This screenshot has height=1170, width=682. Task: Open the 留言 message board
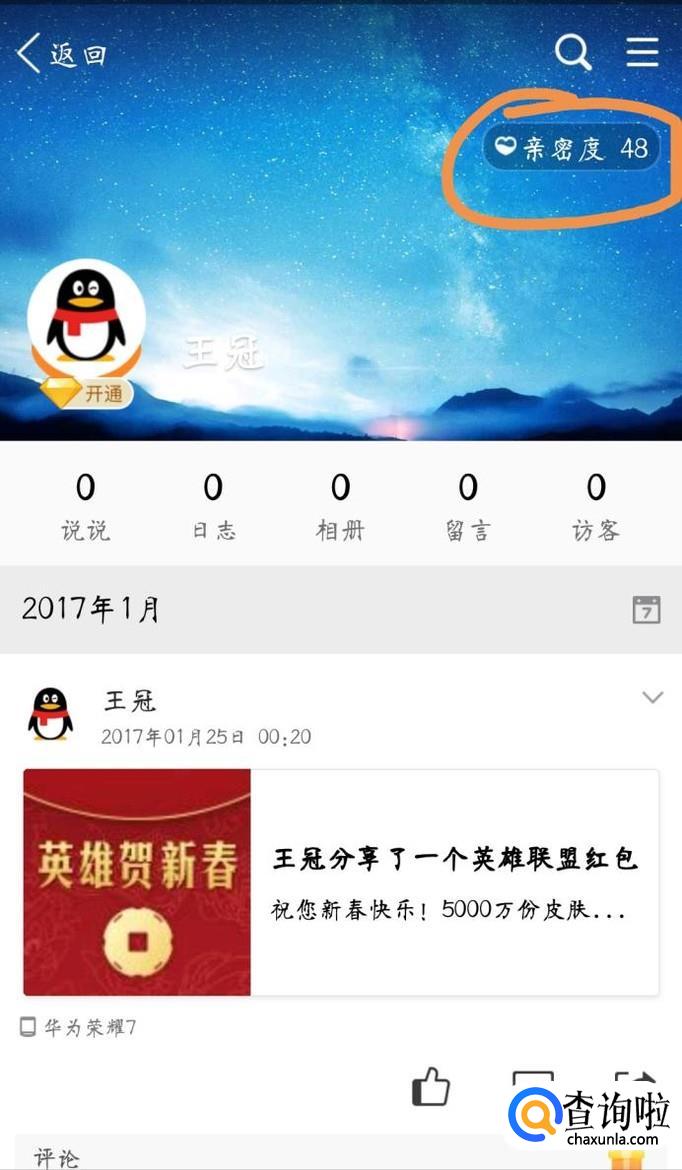468,507
